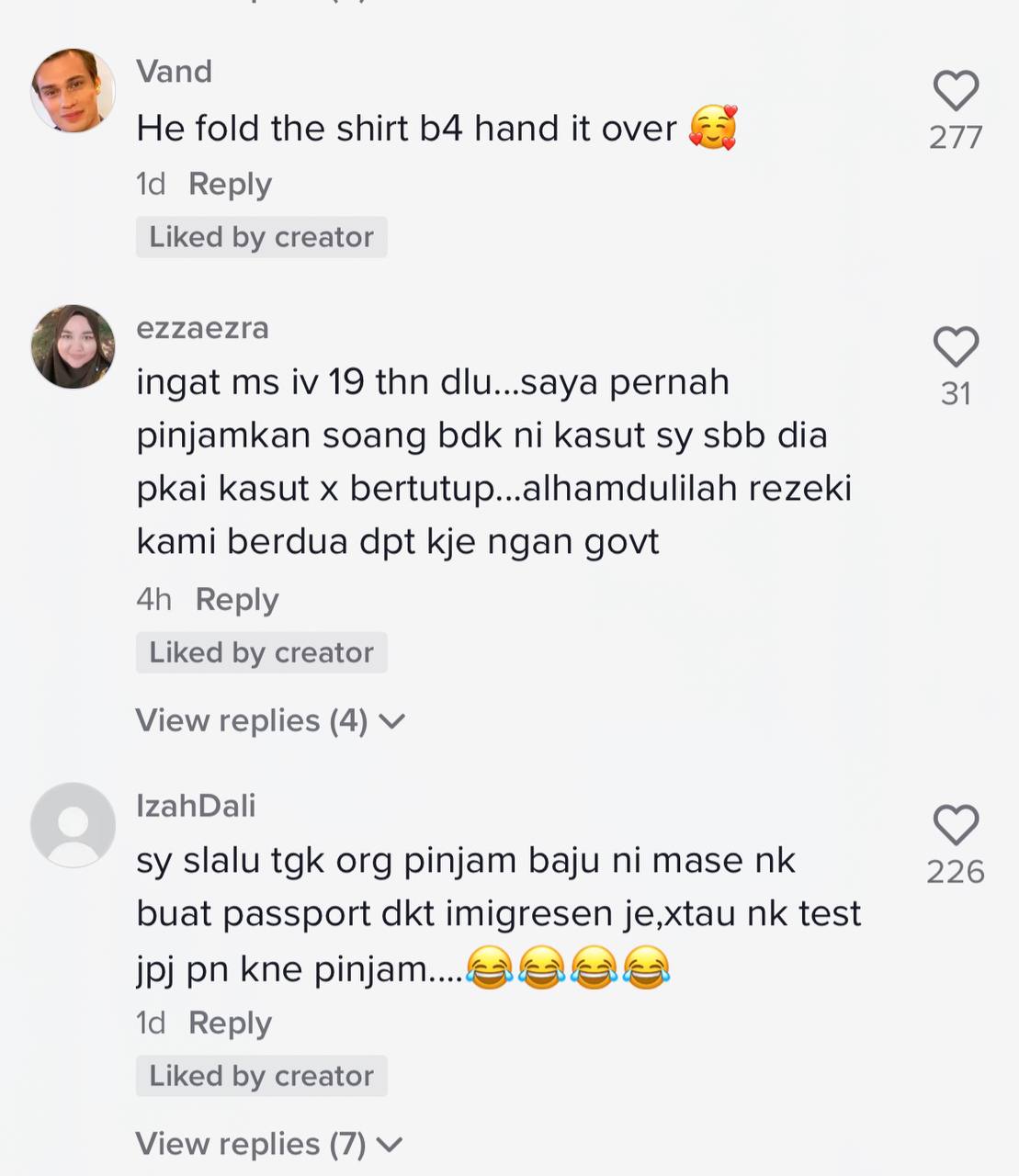Like IzahDali's comment
1019x1176 pixels.
click(x=956, y=825)
